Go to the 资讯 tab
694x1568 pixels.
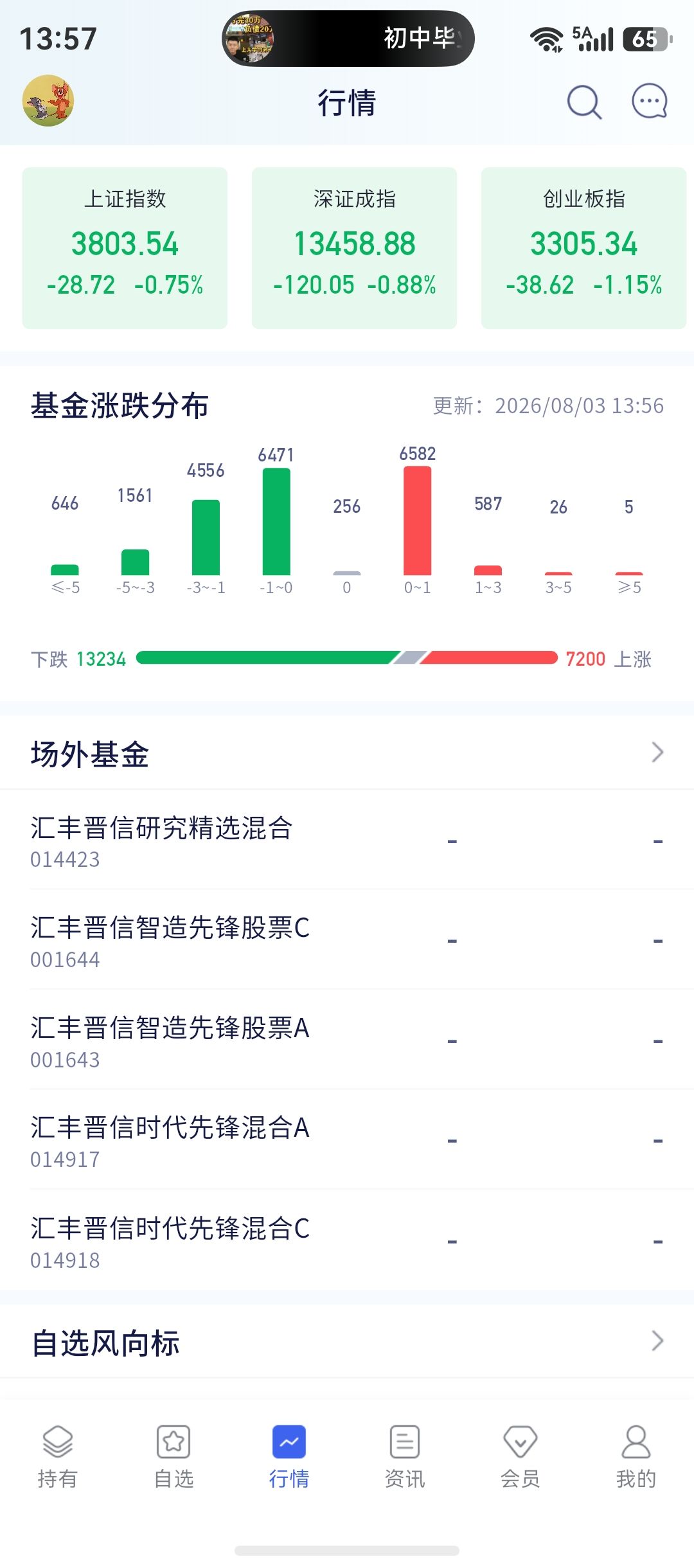pyautogui.click(x=405, y=1457)
